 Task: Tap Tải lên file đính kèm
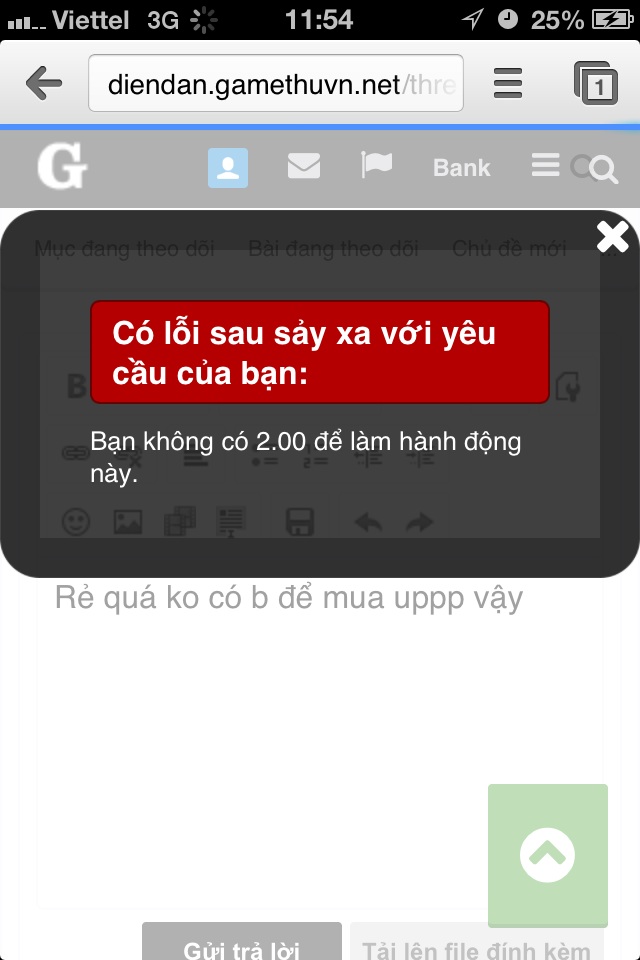point(477,943)
